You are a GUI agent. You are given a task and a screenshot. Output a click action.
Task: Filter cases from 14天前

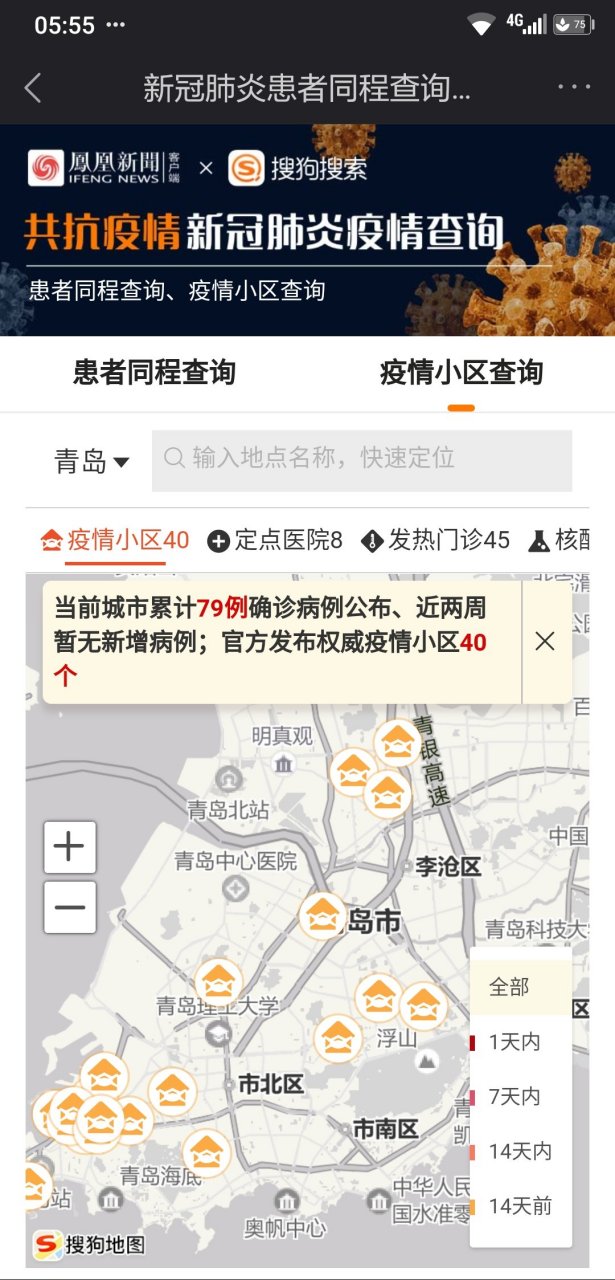519,1206
